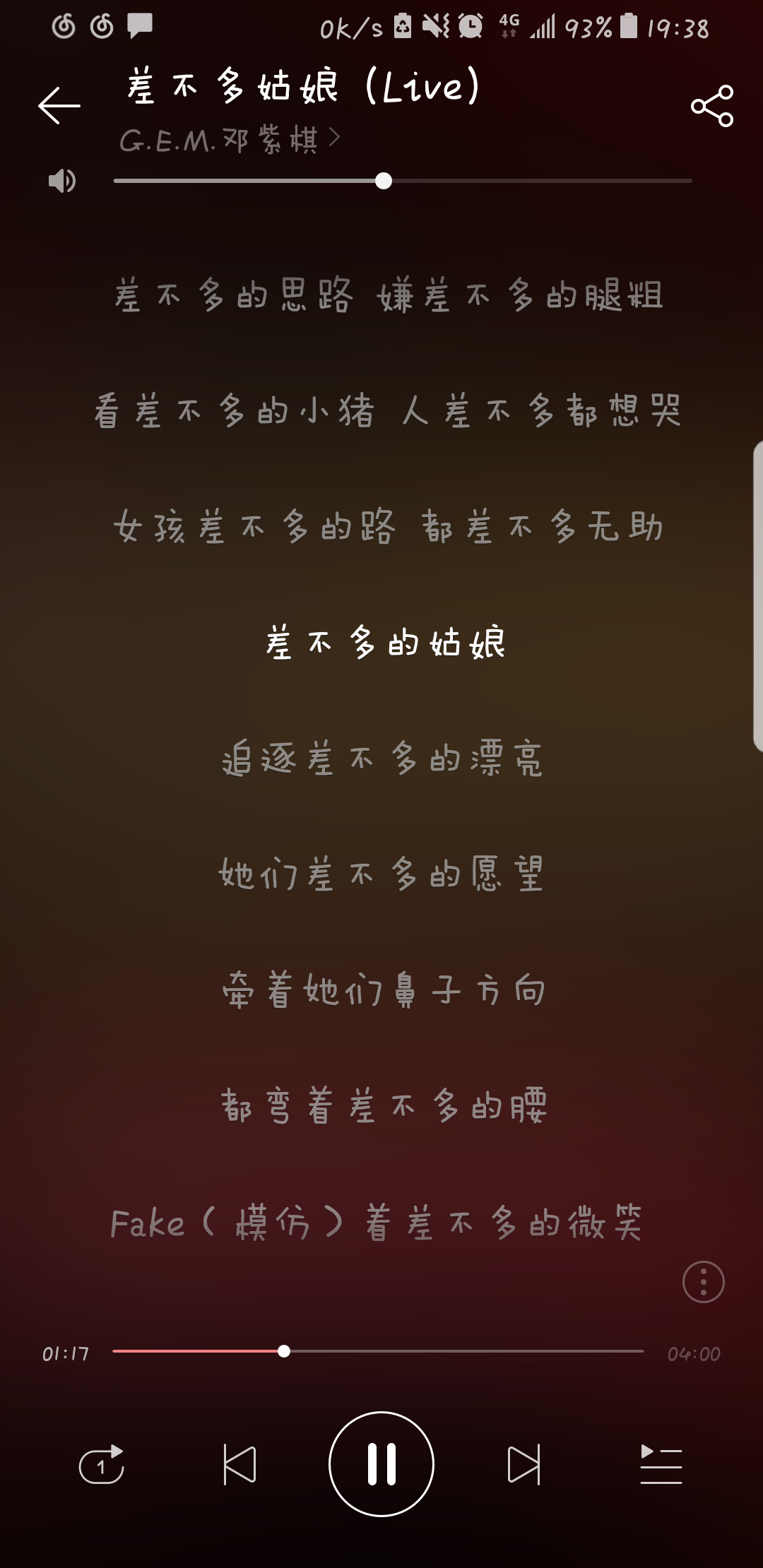Go back using the top-left arrow
Viewport: 763px width, 1568px height.
coord(59,106)
